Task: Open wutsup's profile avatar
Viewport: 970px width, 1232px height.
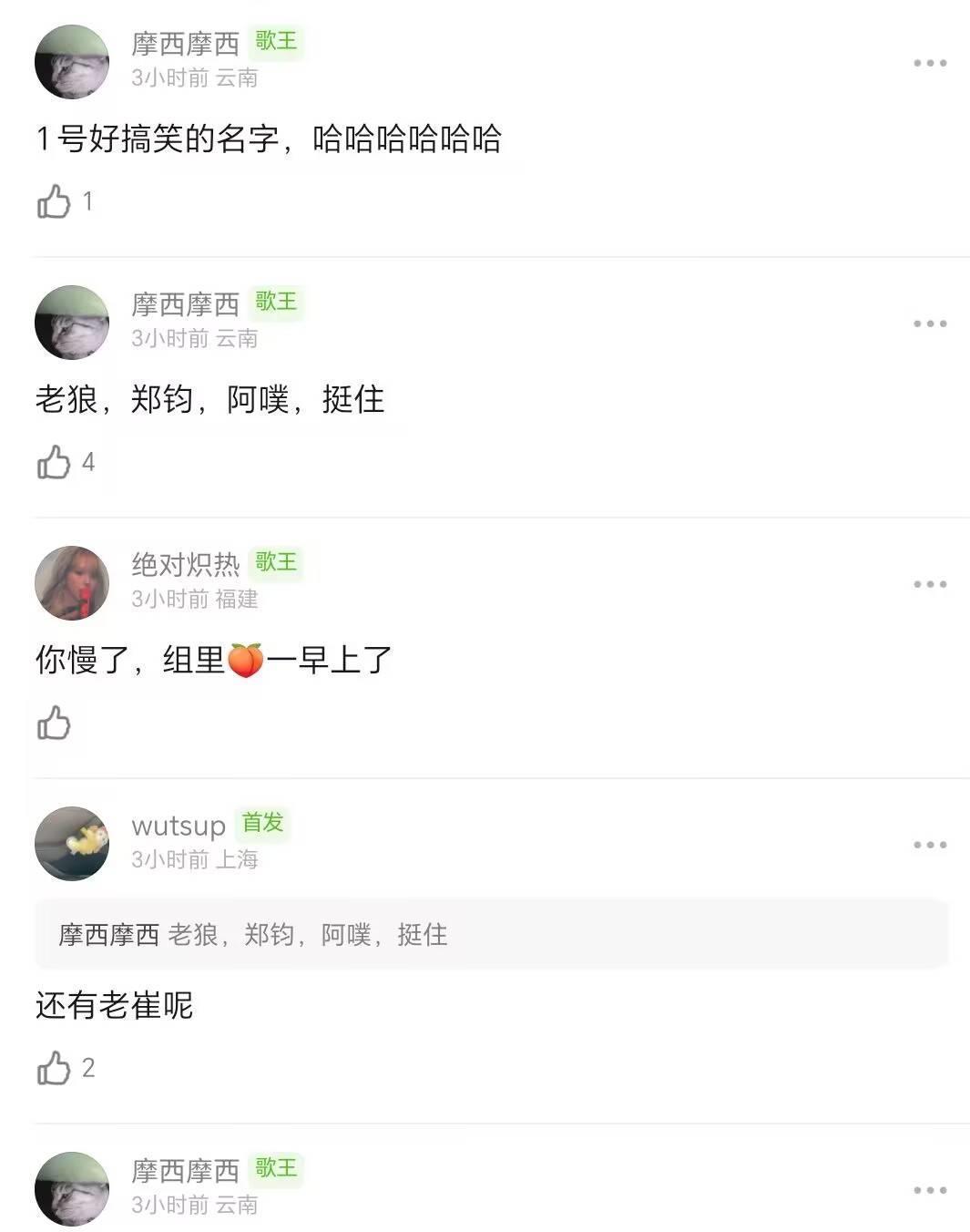Action: [72, 844]
